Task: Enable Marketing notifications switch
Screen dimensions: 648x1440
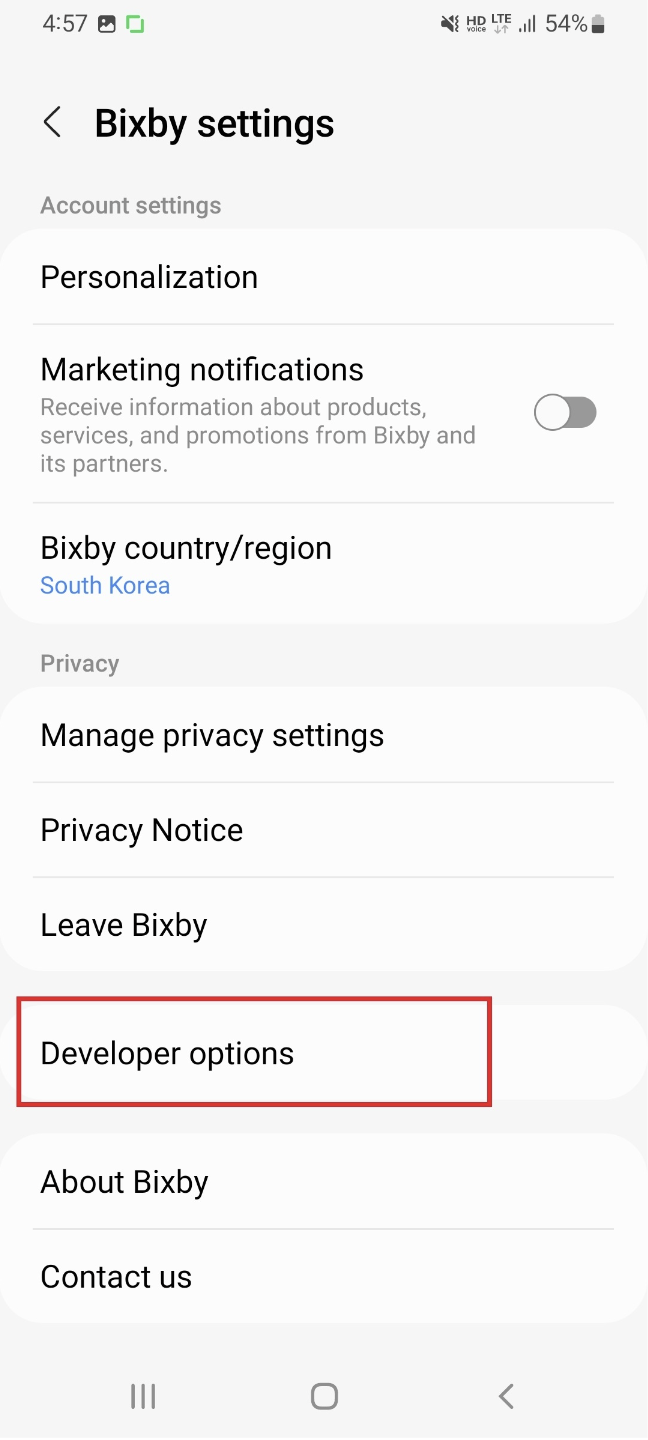Action: 565,412
